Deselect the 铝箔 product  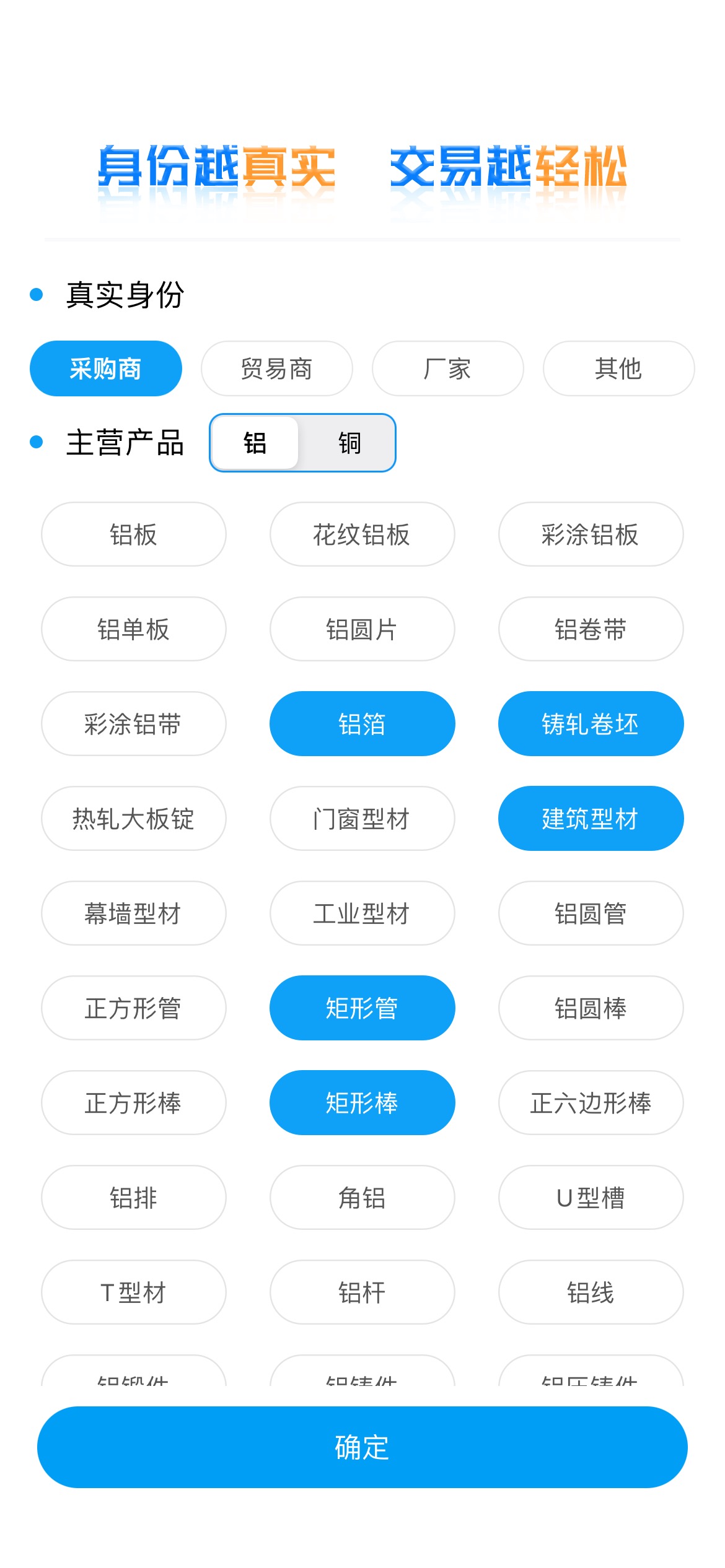tap(362, 724)
